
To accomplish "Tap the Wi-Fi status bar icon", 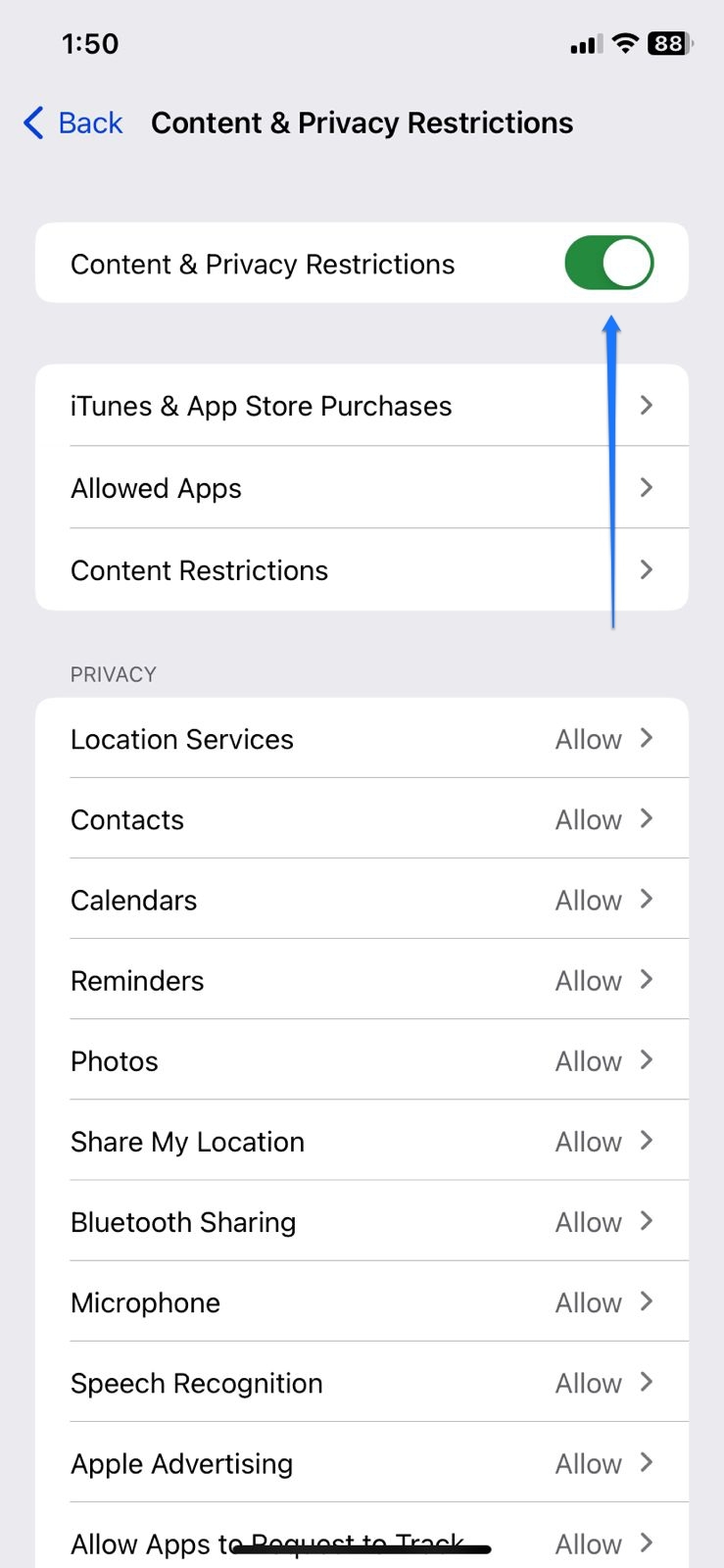I will [624, 43].
